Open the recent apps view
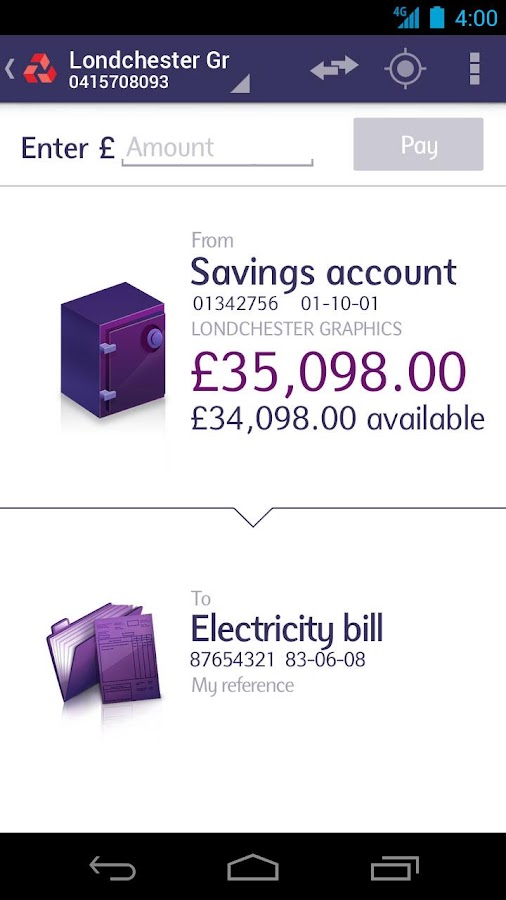Screen dimensions: 506x900 point(394,867)
